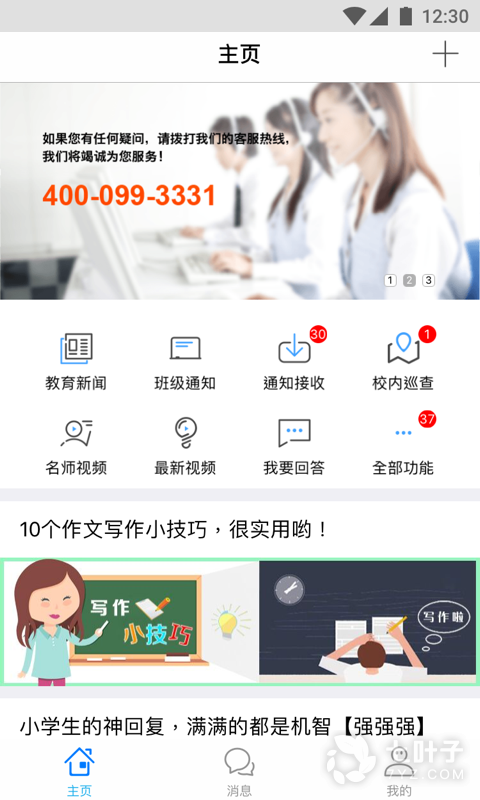Image resolution: width=480 pixels, height=800 pixels.
Task: Open the customer hotline banner
Action: 240,191
